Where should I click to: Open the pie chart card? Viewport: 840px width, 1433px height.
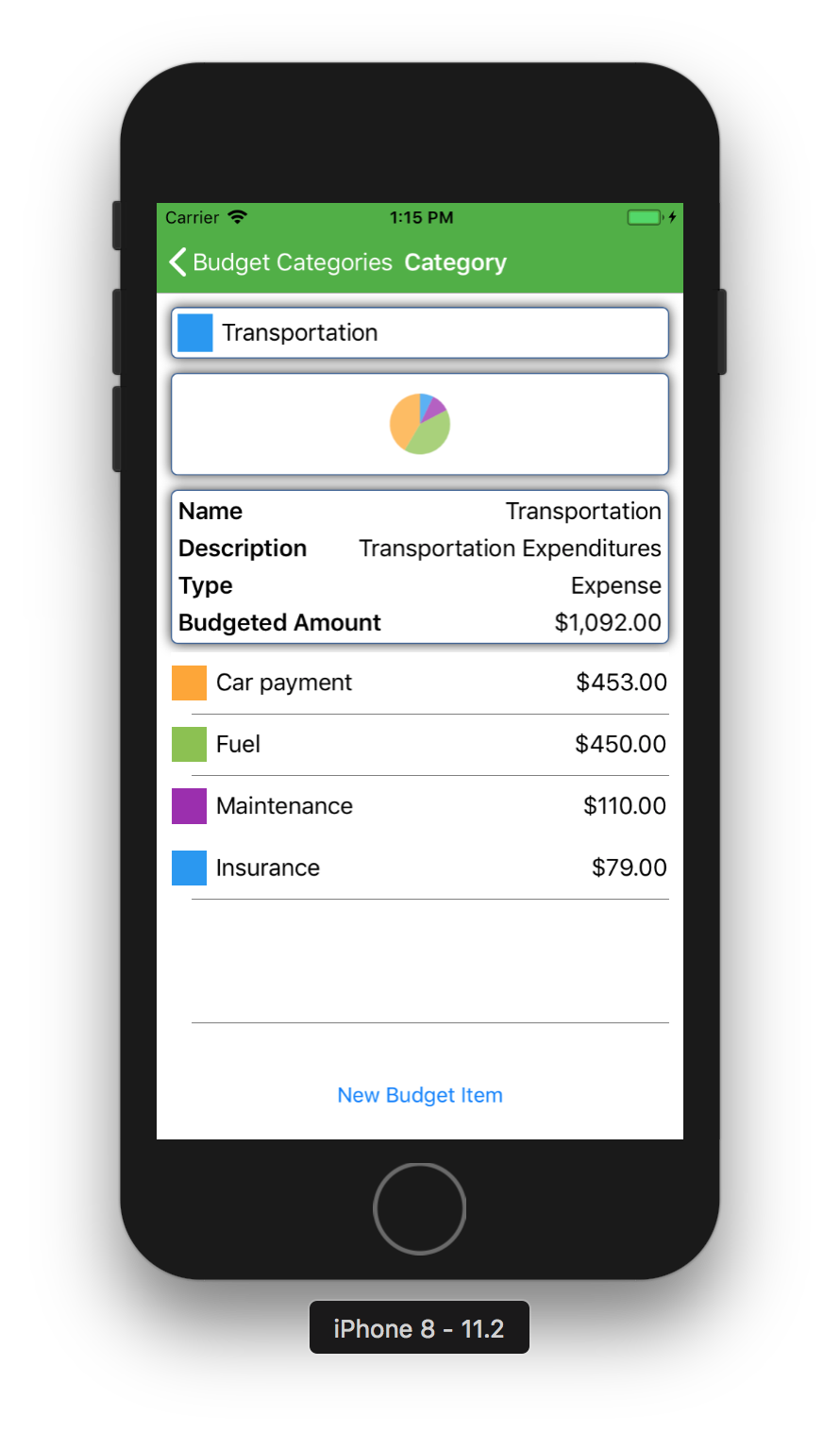pos(420,424)
